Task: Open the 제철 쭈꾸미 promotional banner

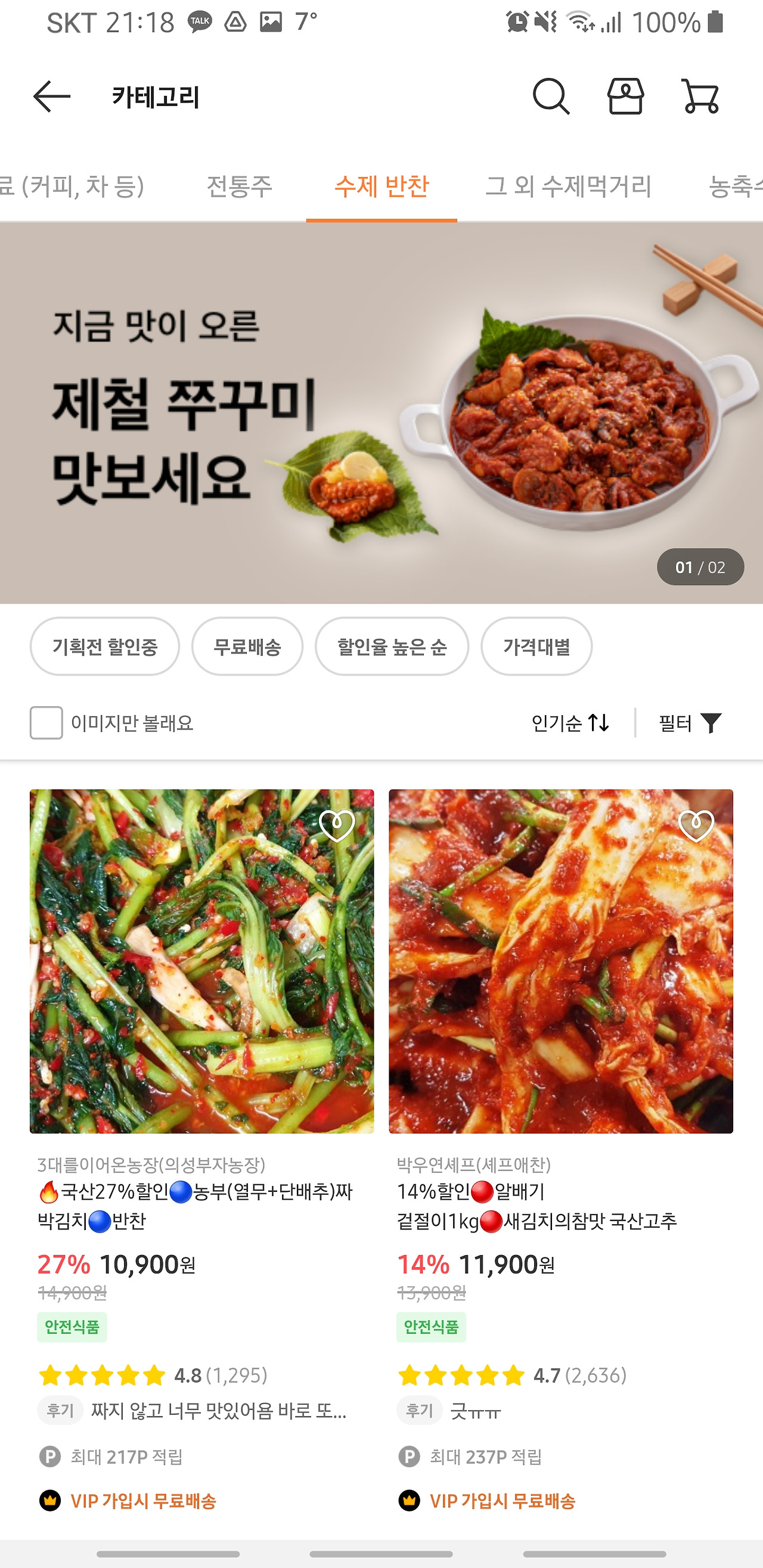Action: 381,414
